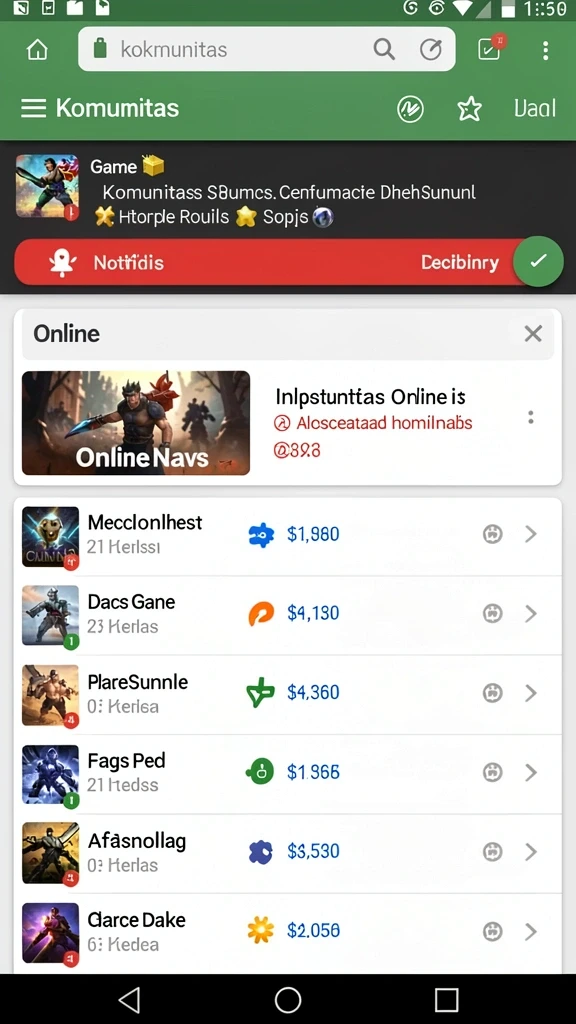Open options for Inlpstunttas Online

[x=531, y=417]
